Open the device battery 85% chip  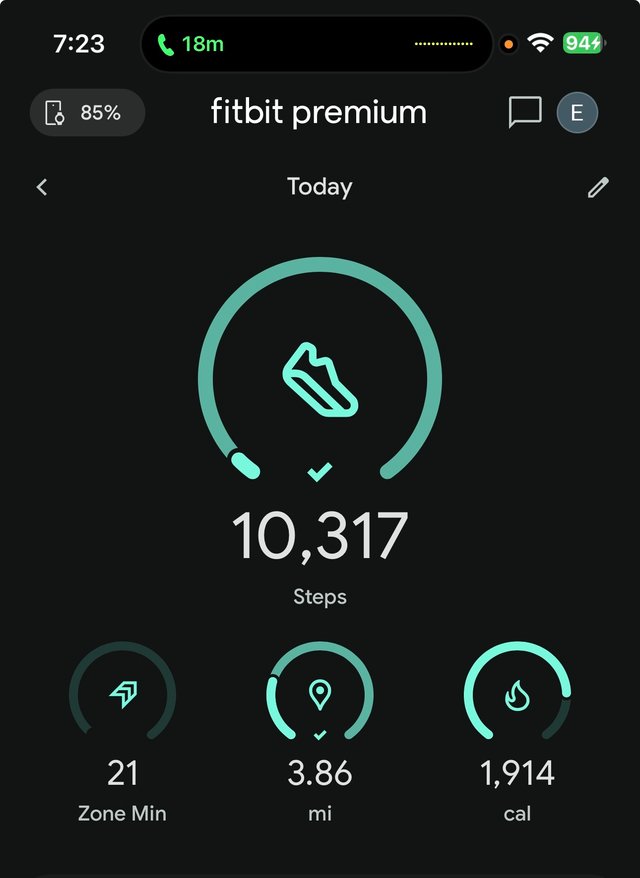pos(87,113)
